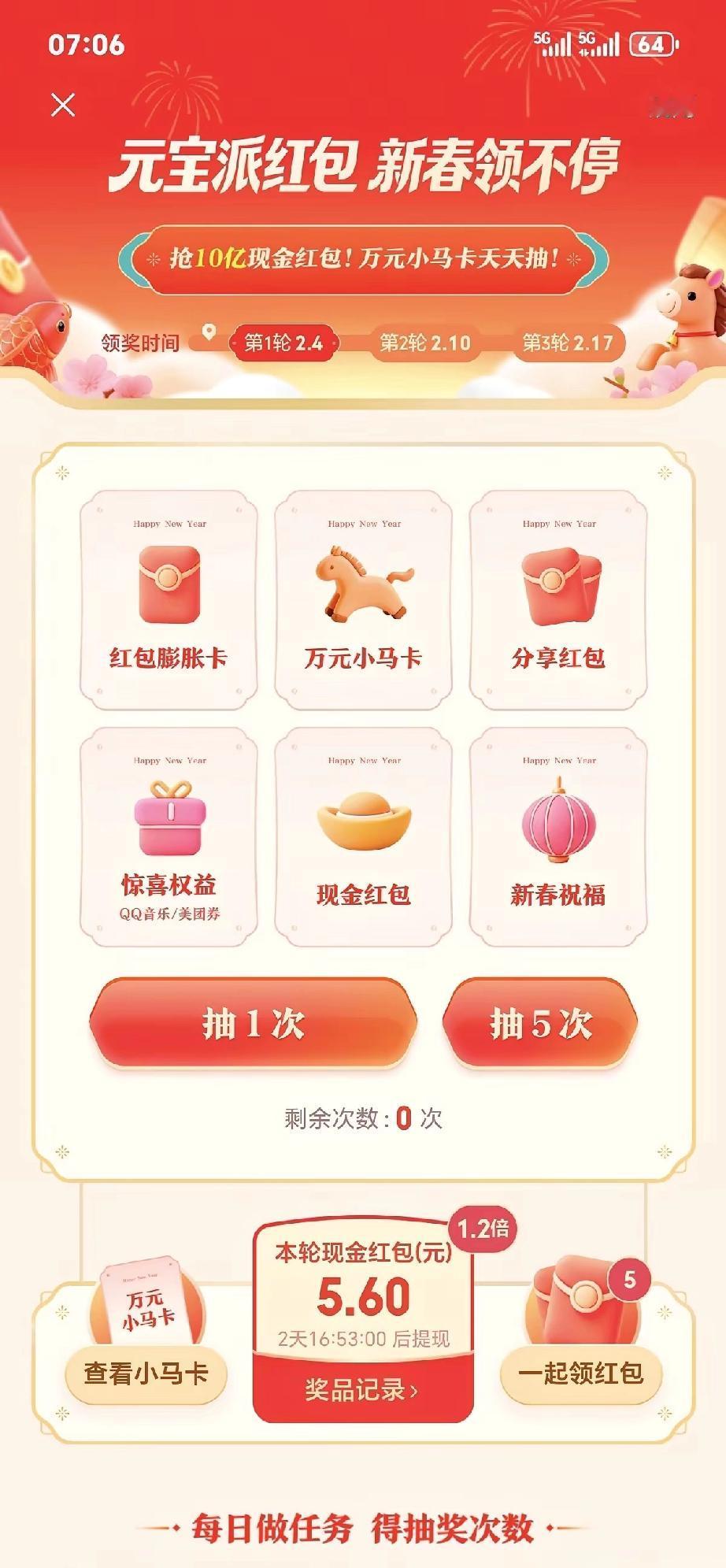This screenshot has width=726, height=1568.
Task: Tap the gold ingot icon on 现金红包 card
Action: coord(362,819)
